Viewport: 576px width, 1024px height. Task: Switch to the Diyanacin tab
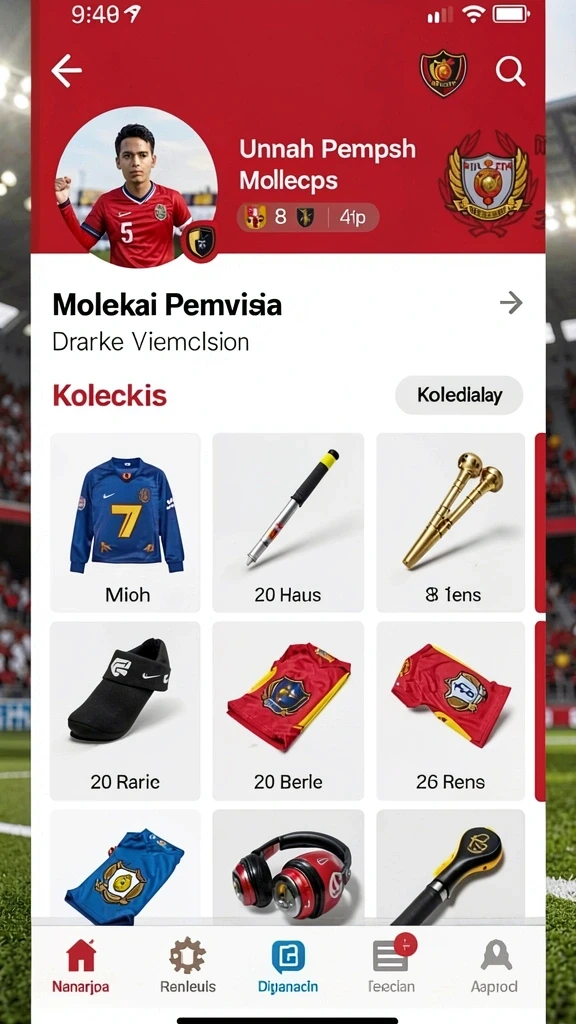click(288, 967)
